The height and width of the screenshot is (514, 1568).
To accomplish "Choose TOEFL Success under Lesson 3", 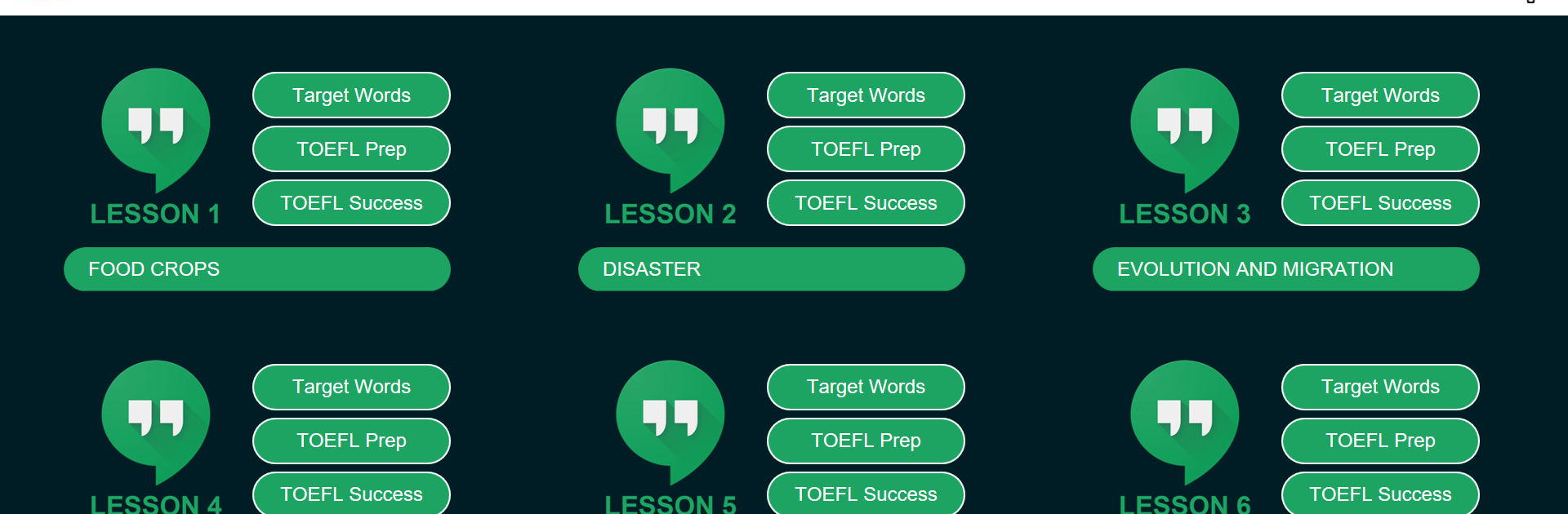I will tap(1380, 203).
